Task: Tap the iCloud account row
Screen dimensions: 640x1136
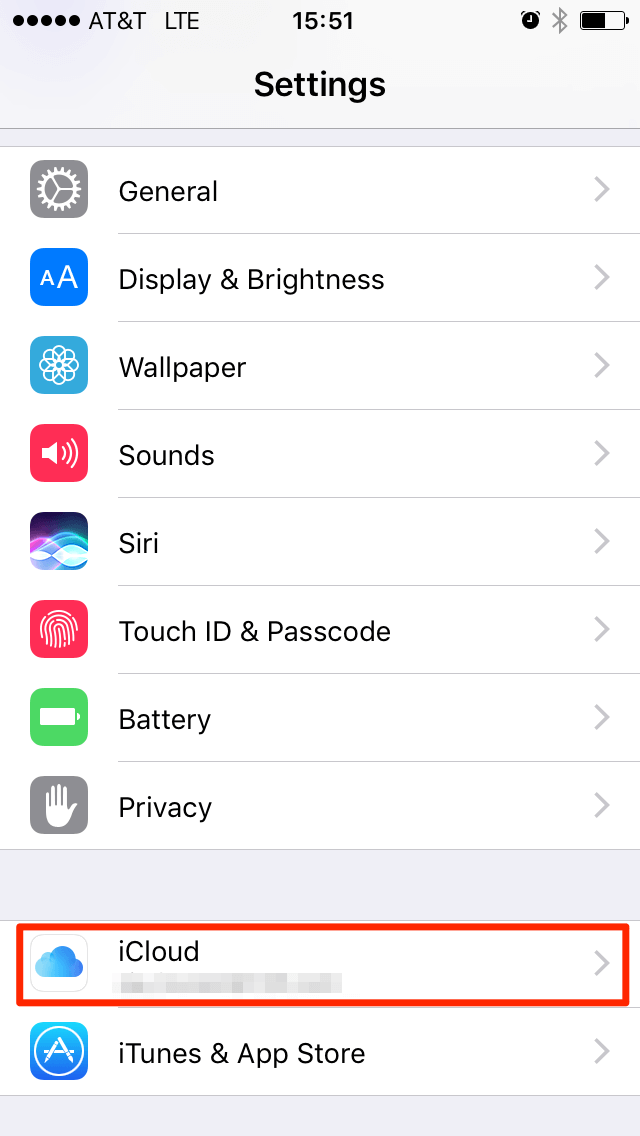Action: tap(320, 964)
